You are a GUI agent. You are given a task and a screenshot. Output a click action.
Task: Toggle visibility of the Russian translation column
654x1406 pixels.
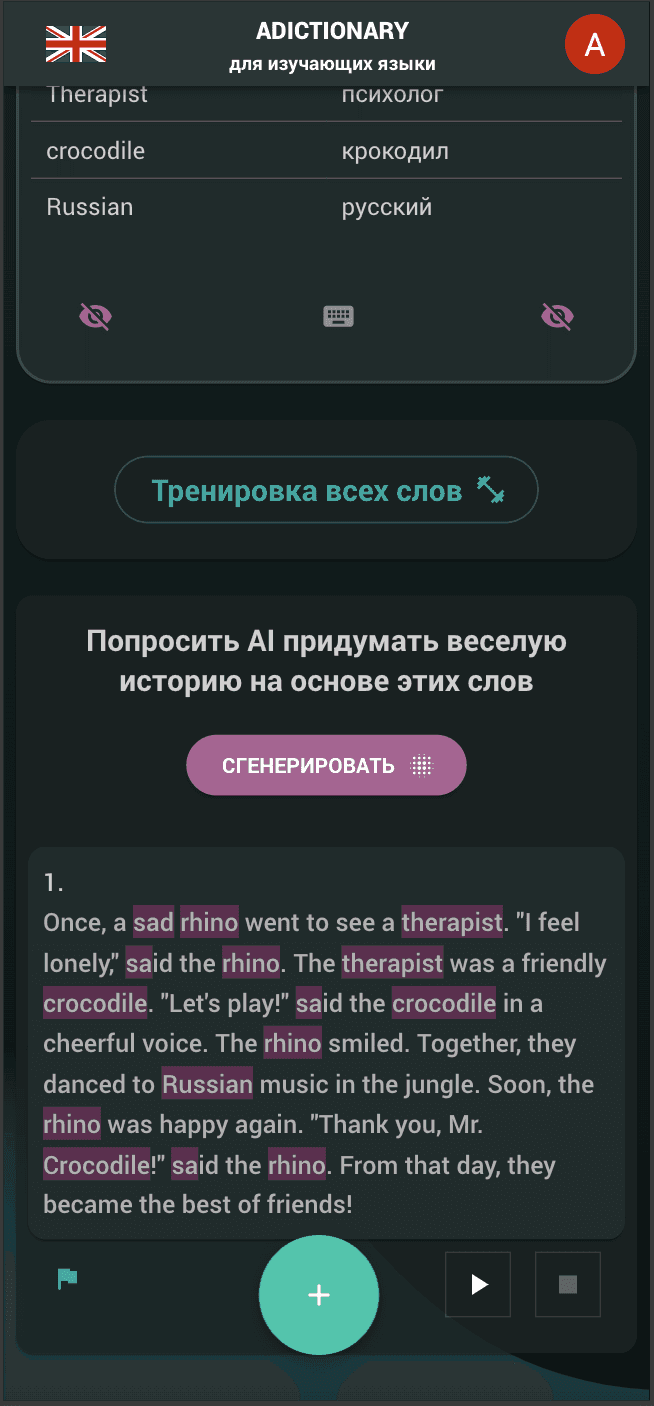tap(557, 317)
